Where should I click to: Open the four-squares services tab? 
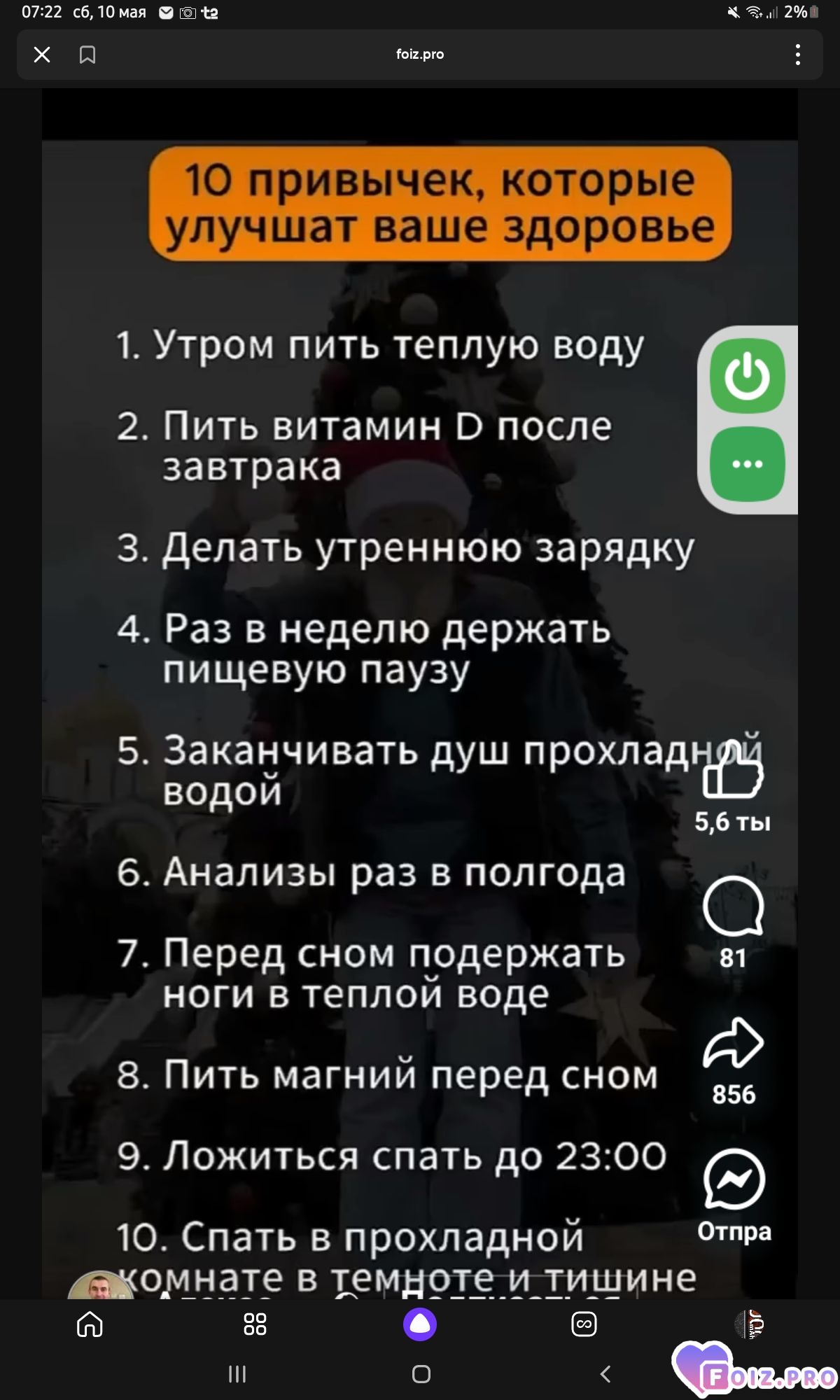click(255, 1324)
